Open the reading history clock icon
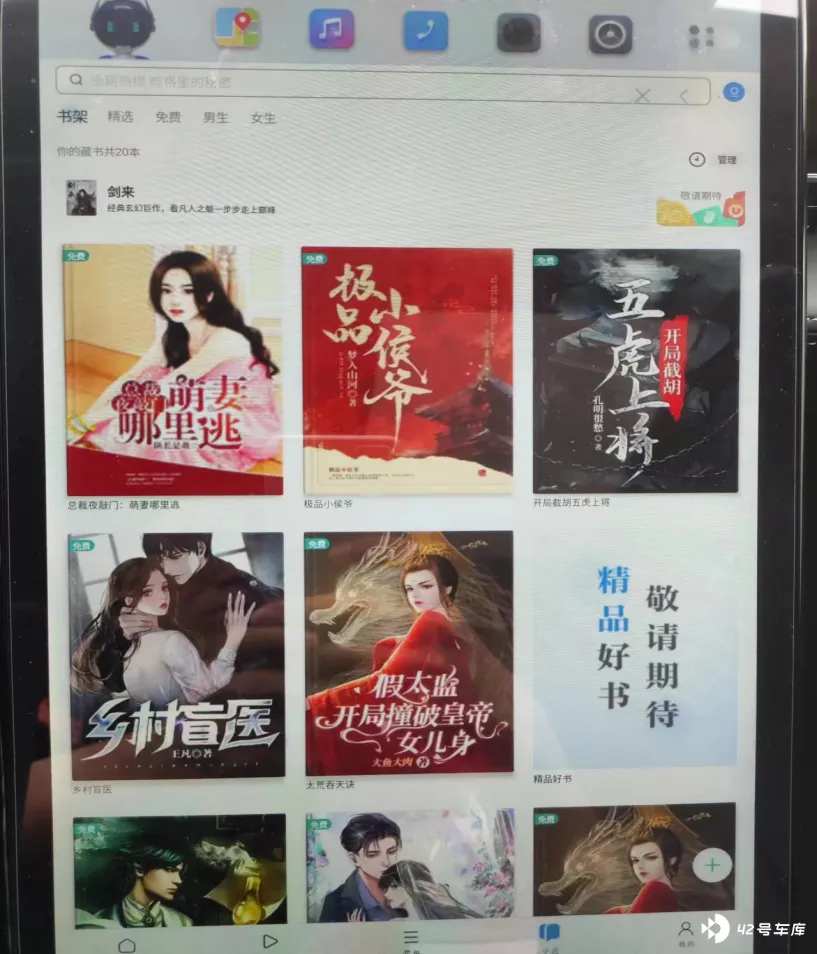 pyautogui.click(x=697, y=160)
